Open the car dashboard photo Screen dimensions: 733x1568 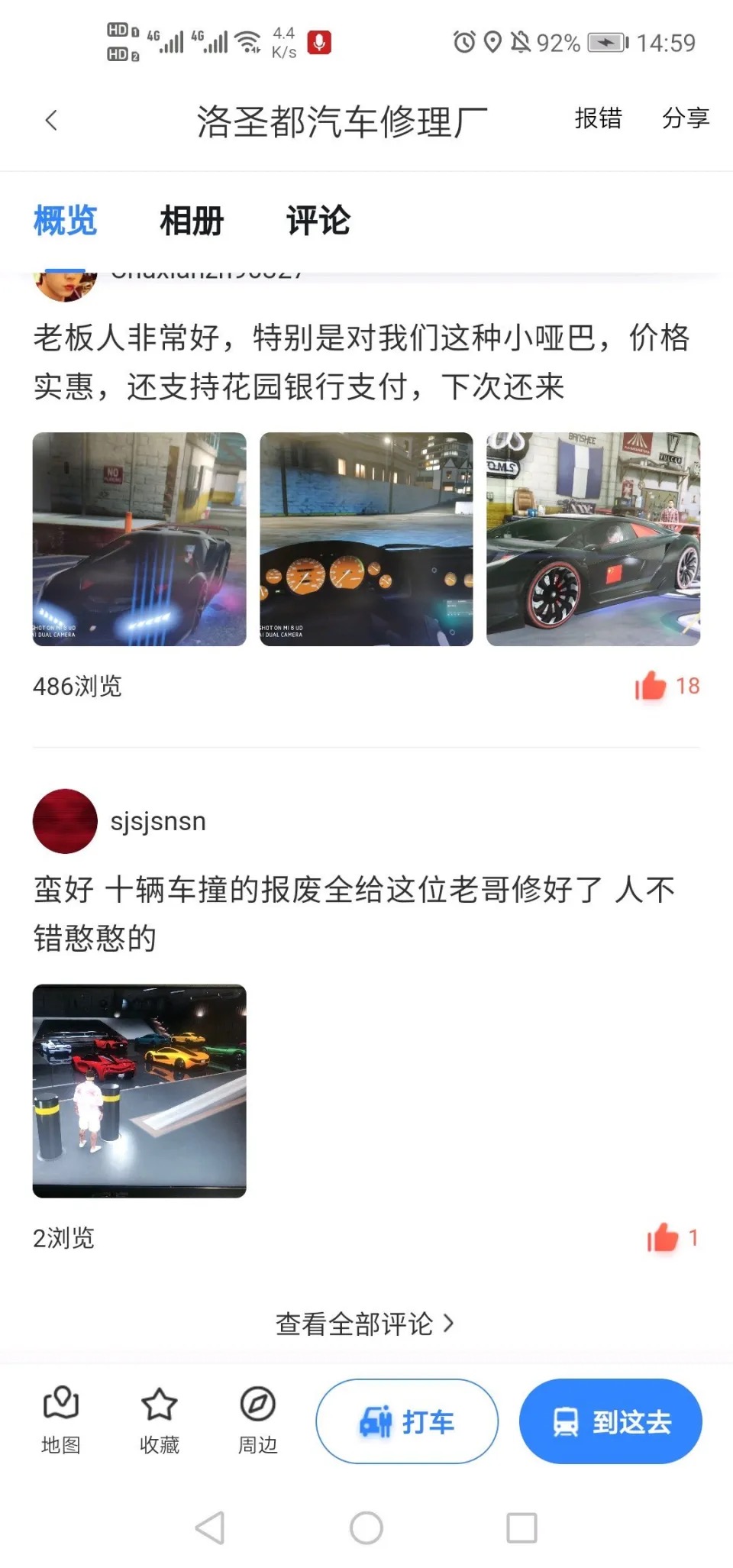(x=366, y=539)
